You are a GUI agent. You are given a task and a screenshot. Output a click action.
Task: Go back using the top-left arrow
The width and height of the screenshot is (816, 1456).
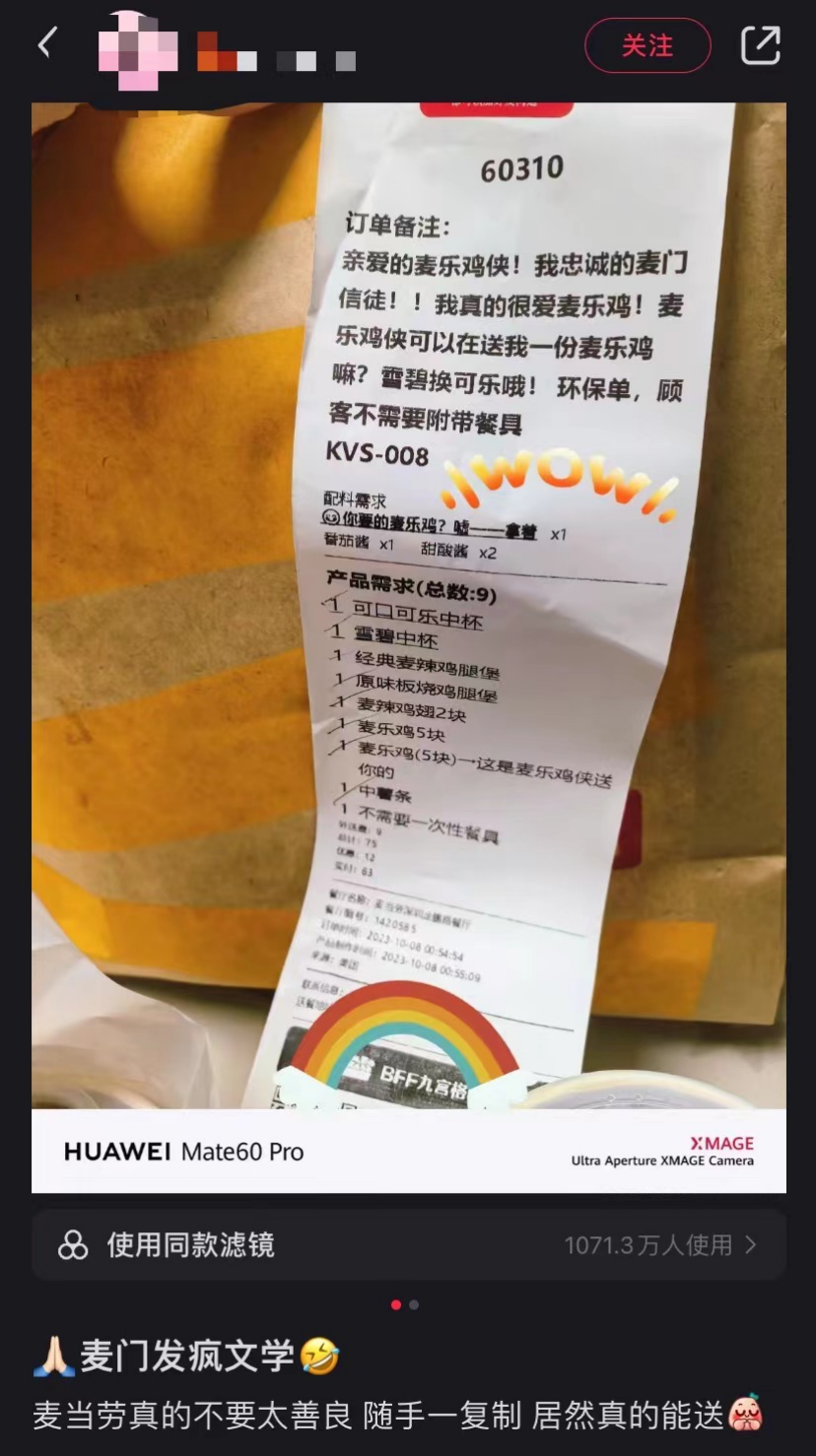(x=46, y=44)
